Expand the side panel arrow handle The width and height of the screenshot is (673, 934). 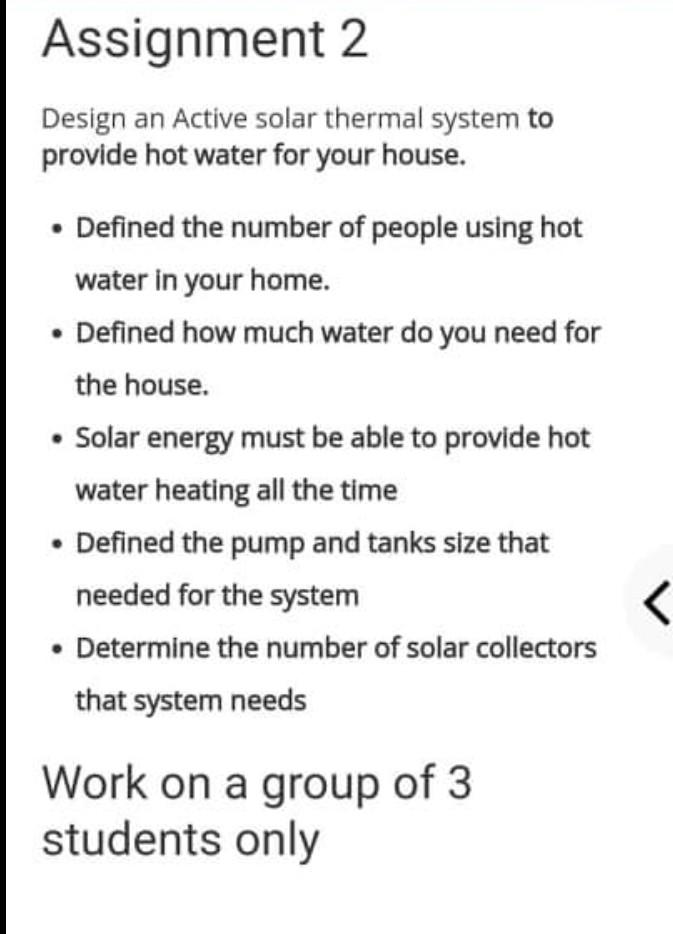653,600
